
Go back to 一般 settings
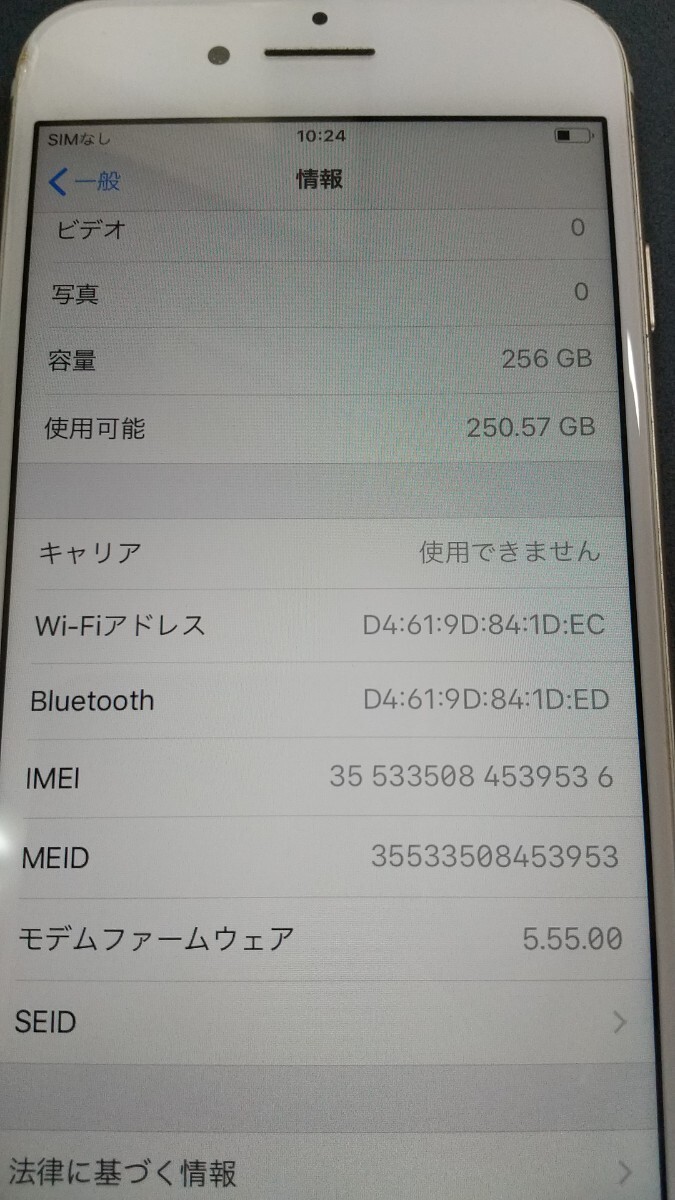coord(85,181)
